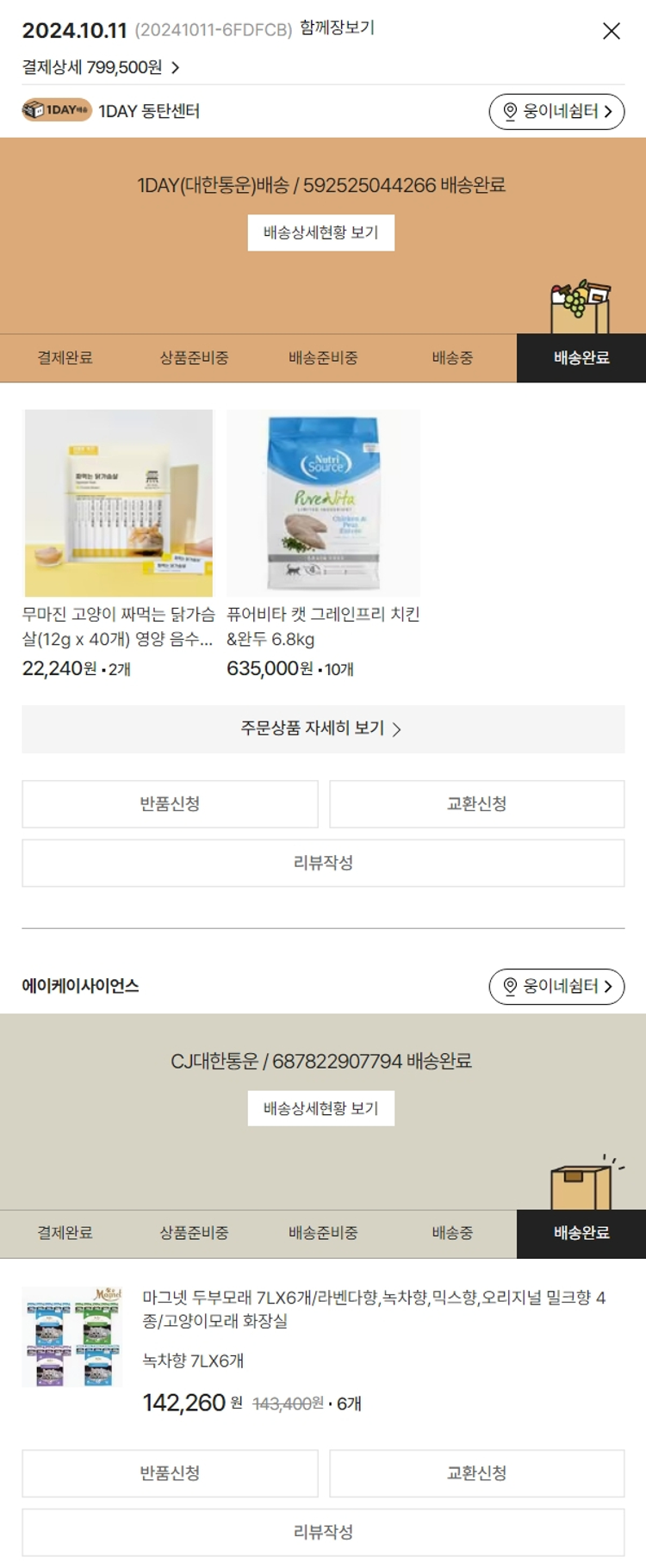Open 무마진 고양이 짜먹는 닭가슴살 product
The height and width of the screenshot is (1568, 646).
119,504
